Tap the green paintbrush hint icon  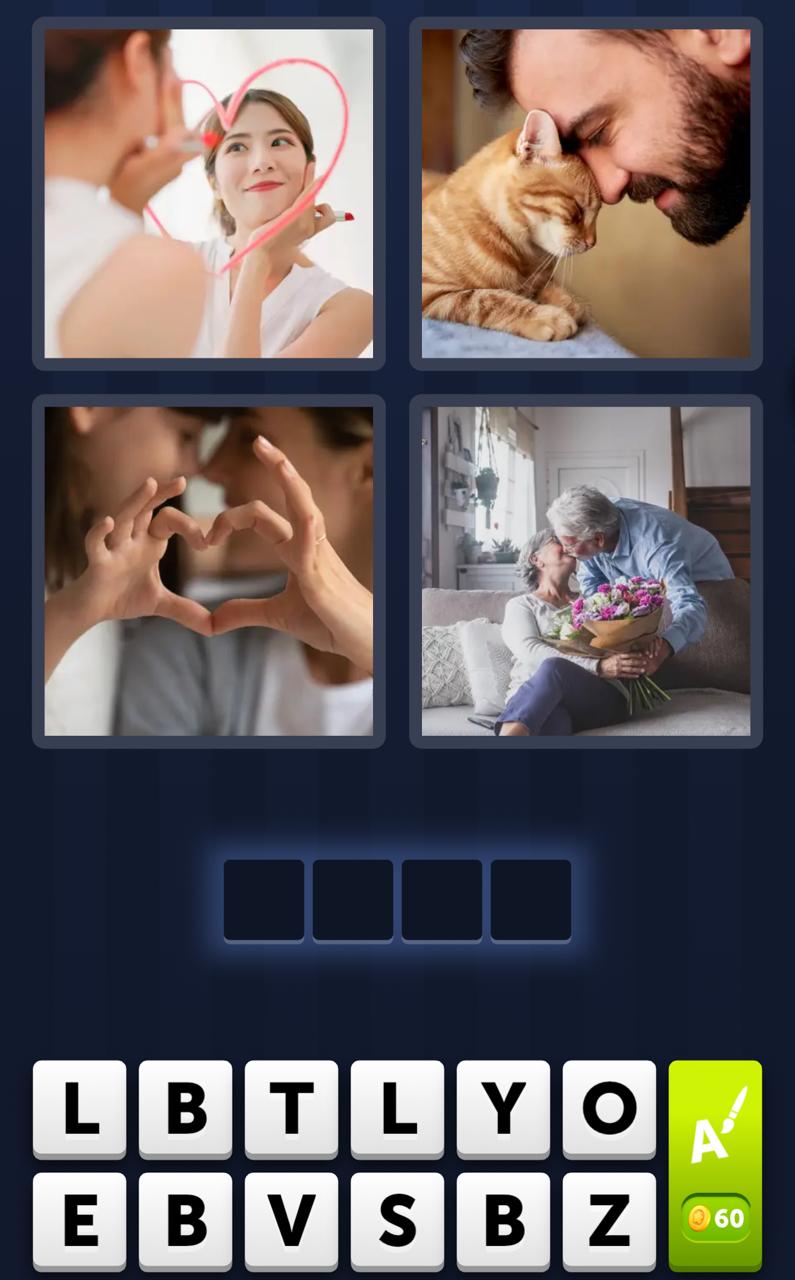pyautogui.click(x=714, y=1128)
